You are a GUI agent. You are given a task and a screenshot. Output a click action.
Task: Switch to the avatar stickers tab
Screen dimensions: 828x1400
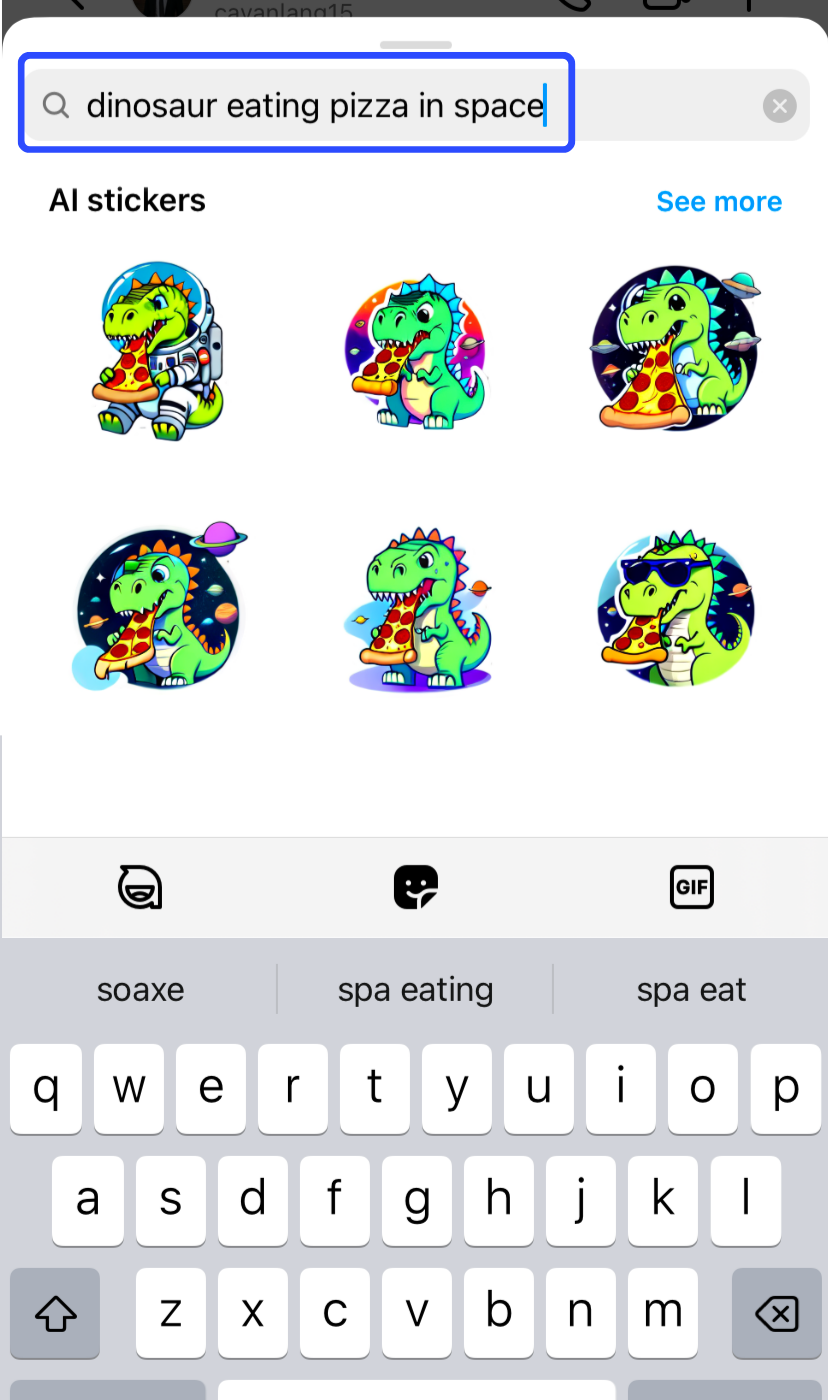(x=139, y=887)
